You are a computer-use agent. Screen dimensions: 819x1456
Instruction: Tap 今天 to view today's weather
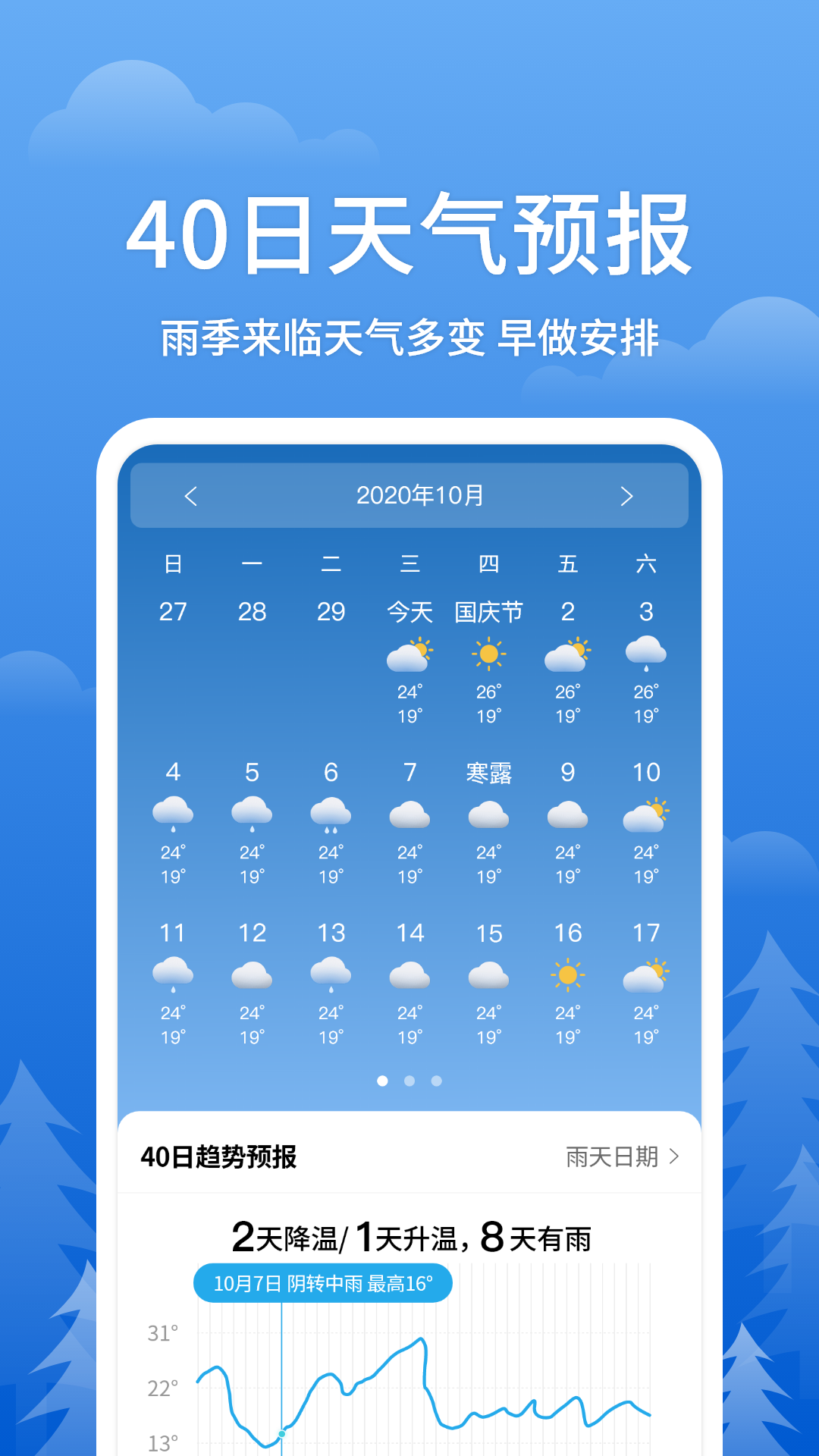coord(409,611)
